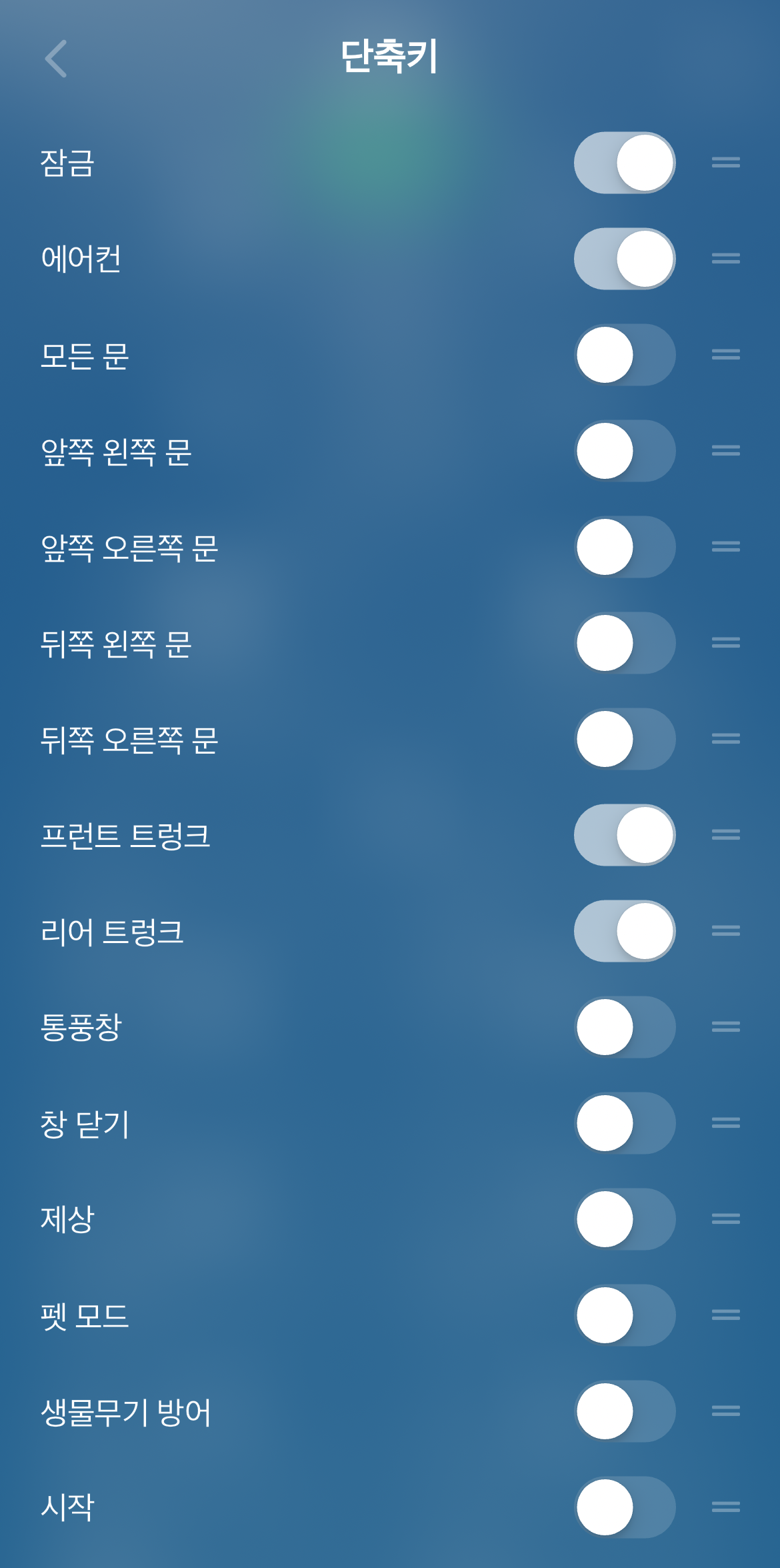Enable the 모든 문 shortcut
780x1568 pixels.
pos(625,355)
